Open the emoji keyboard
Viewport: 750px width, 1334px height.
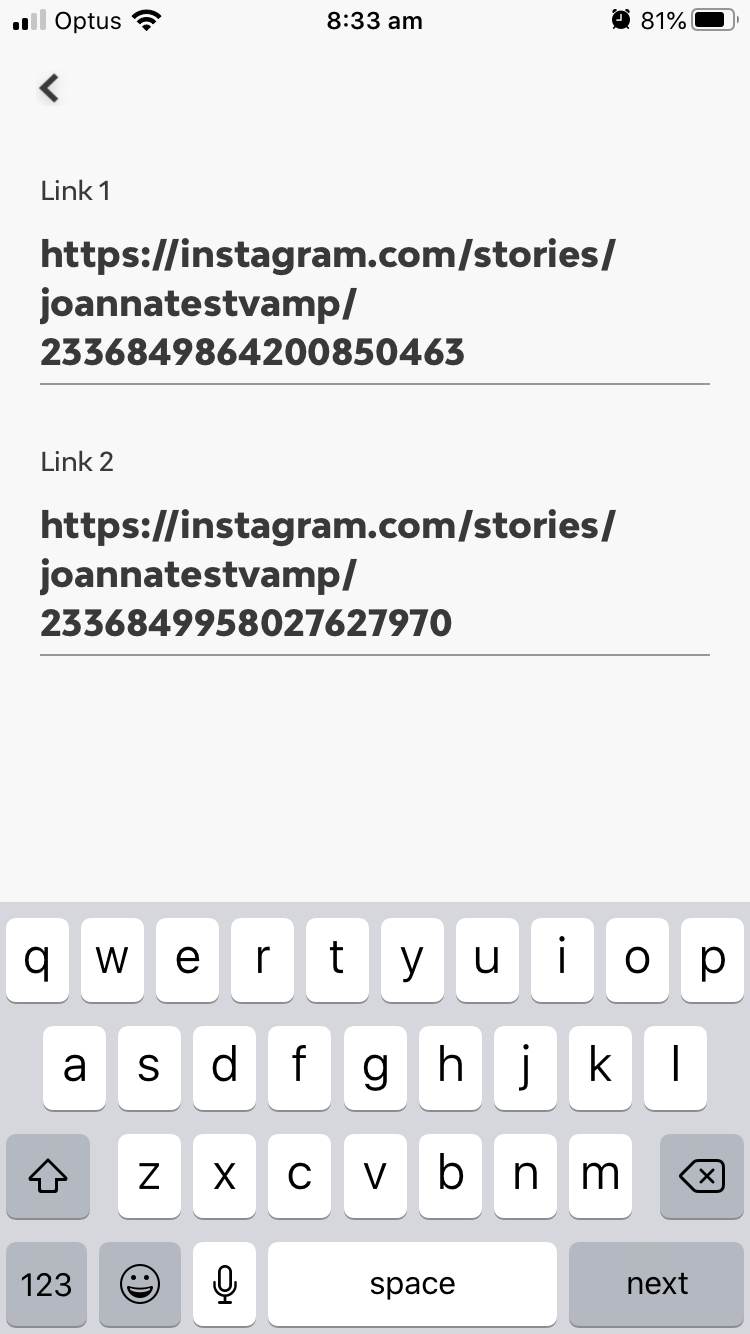tap(140, 1283)
